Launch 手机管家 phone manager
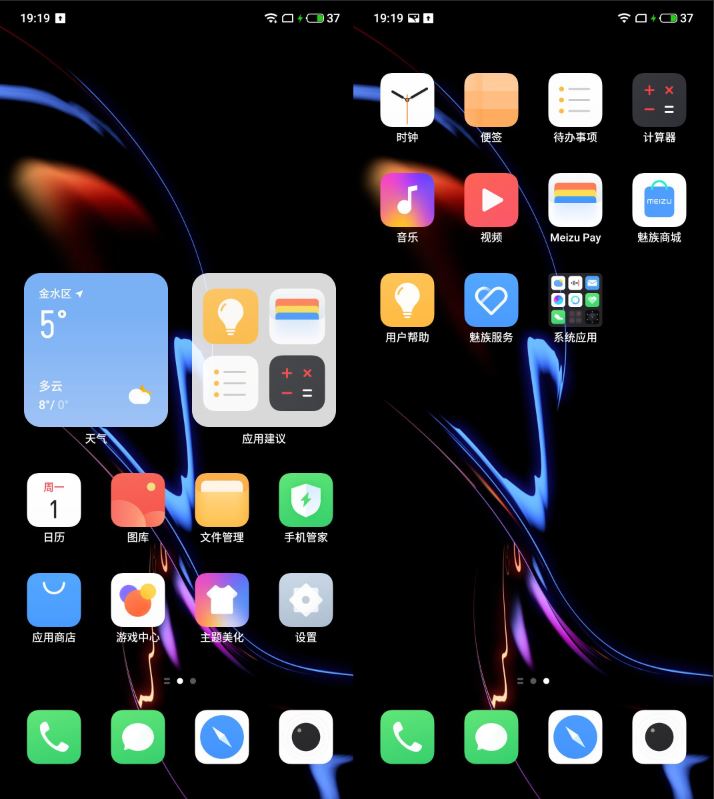The height and width of the screenshot is (799, 714). tap(306, 500)
